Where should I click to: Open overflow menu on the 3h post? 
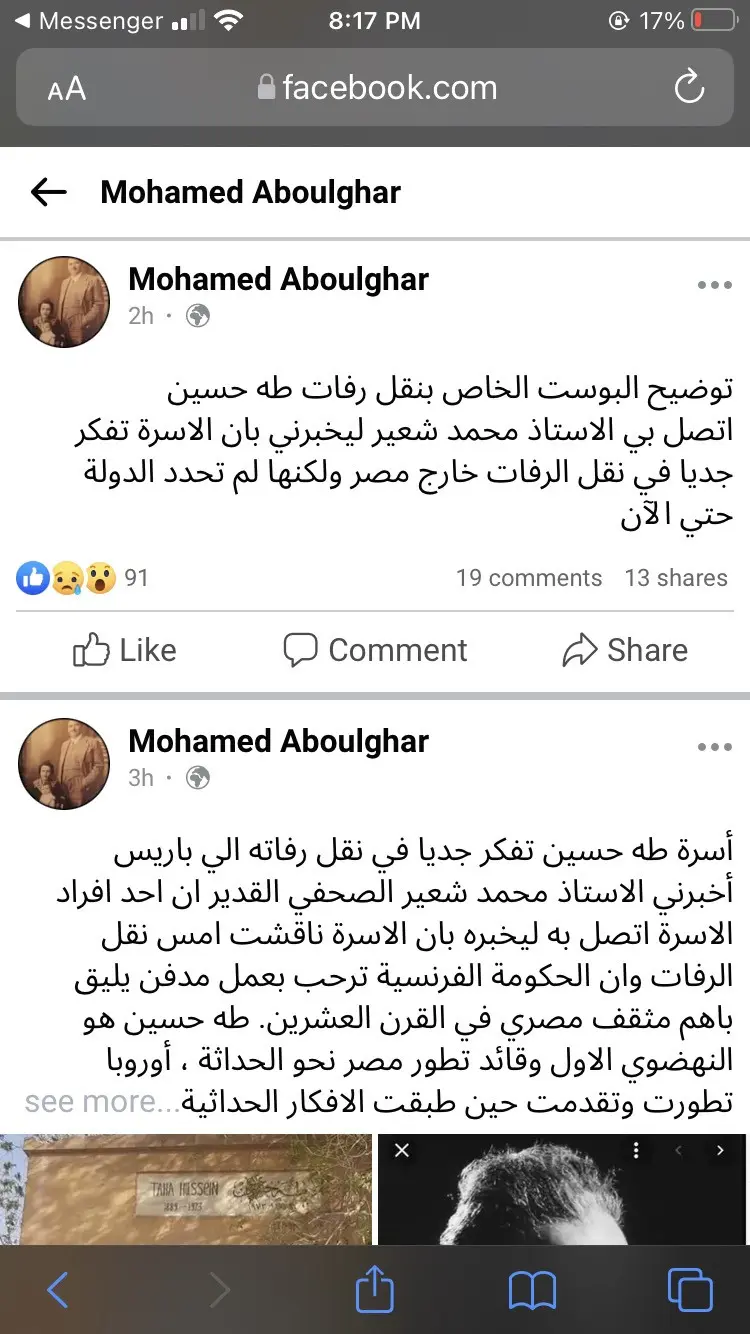[714, 747]
